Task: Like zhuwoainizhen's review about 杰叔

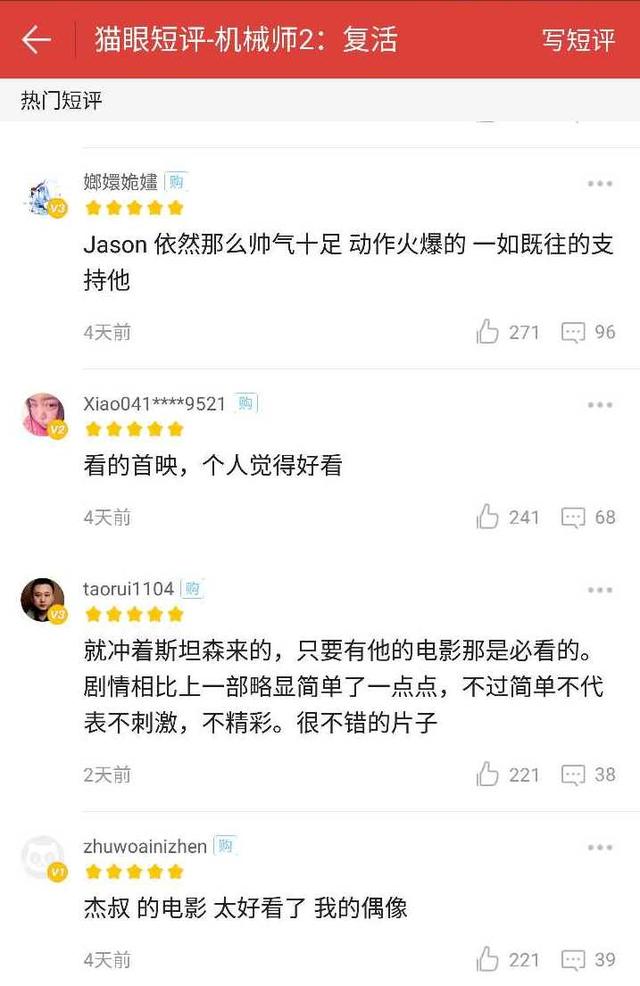Action: [x=488, y=960]
